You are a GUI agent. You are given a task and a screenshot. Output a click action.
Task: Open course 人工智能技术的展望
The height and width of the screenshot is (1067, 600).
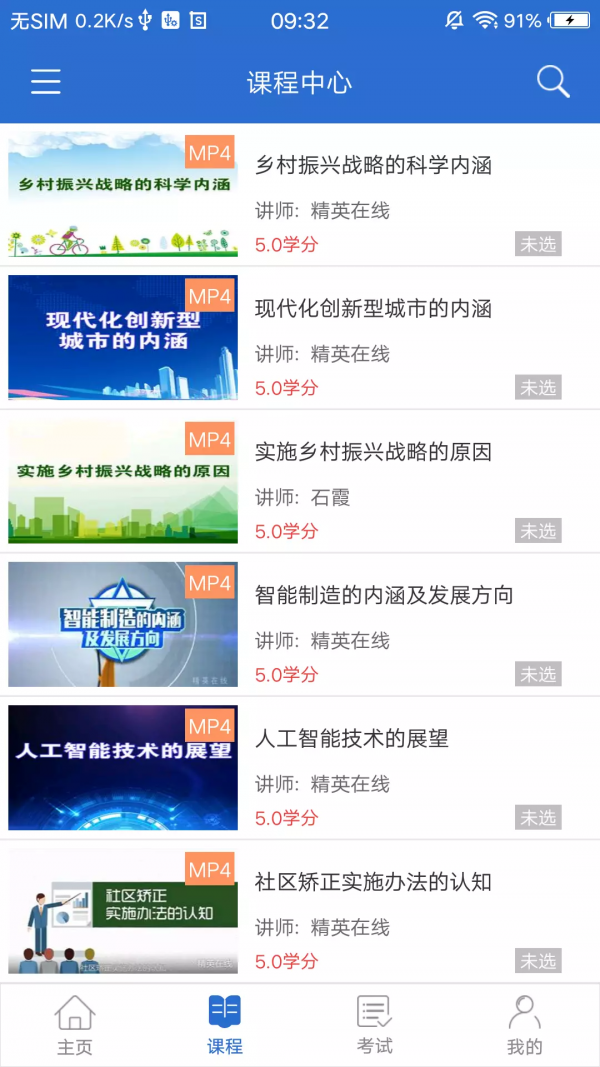(x=352, y=739)
